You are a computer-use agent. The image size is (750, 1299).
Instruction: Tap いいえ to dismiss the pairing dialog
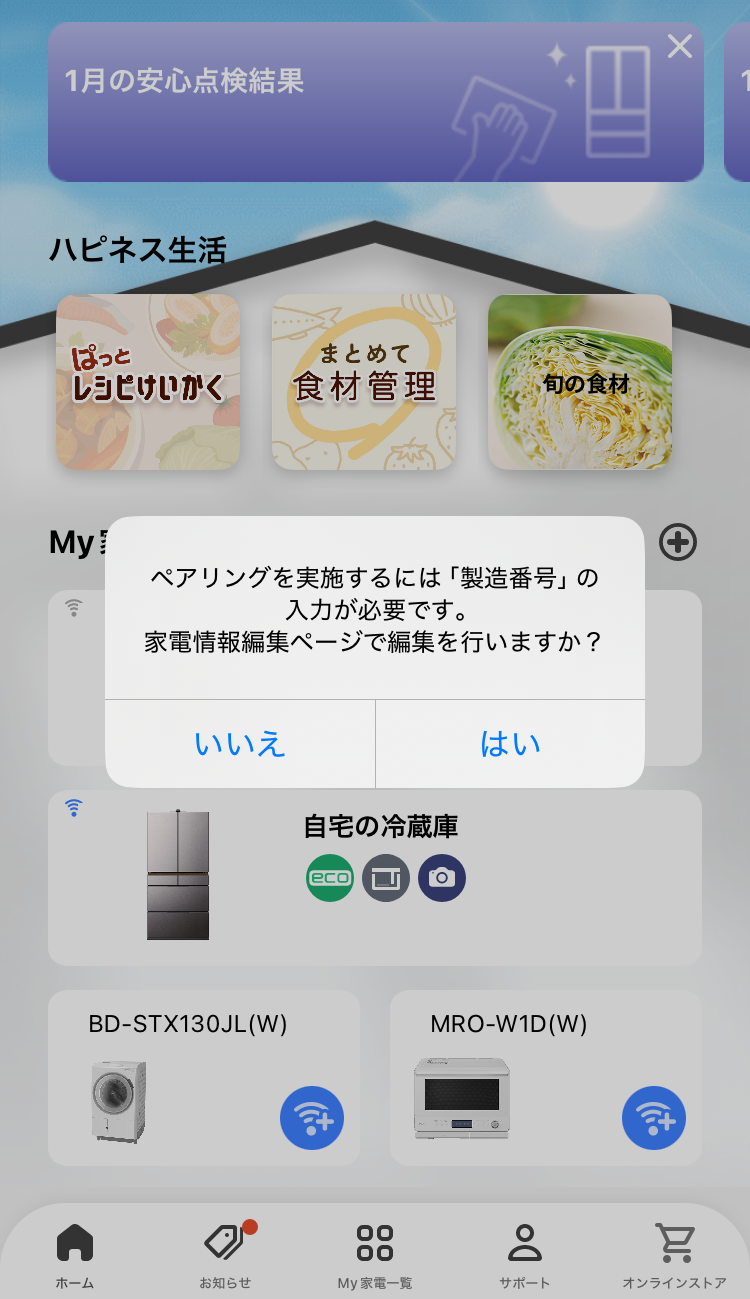point(240,744)
